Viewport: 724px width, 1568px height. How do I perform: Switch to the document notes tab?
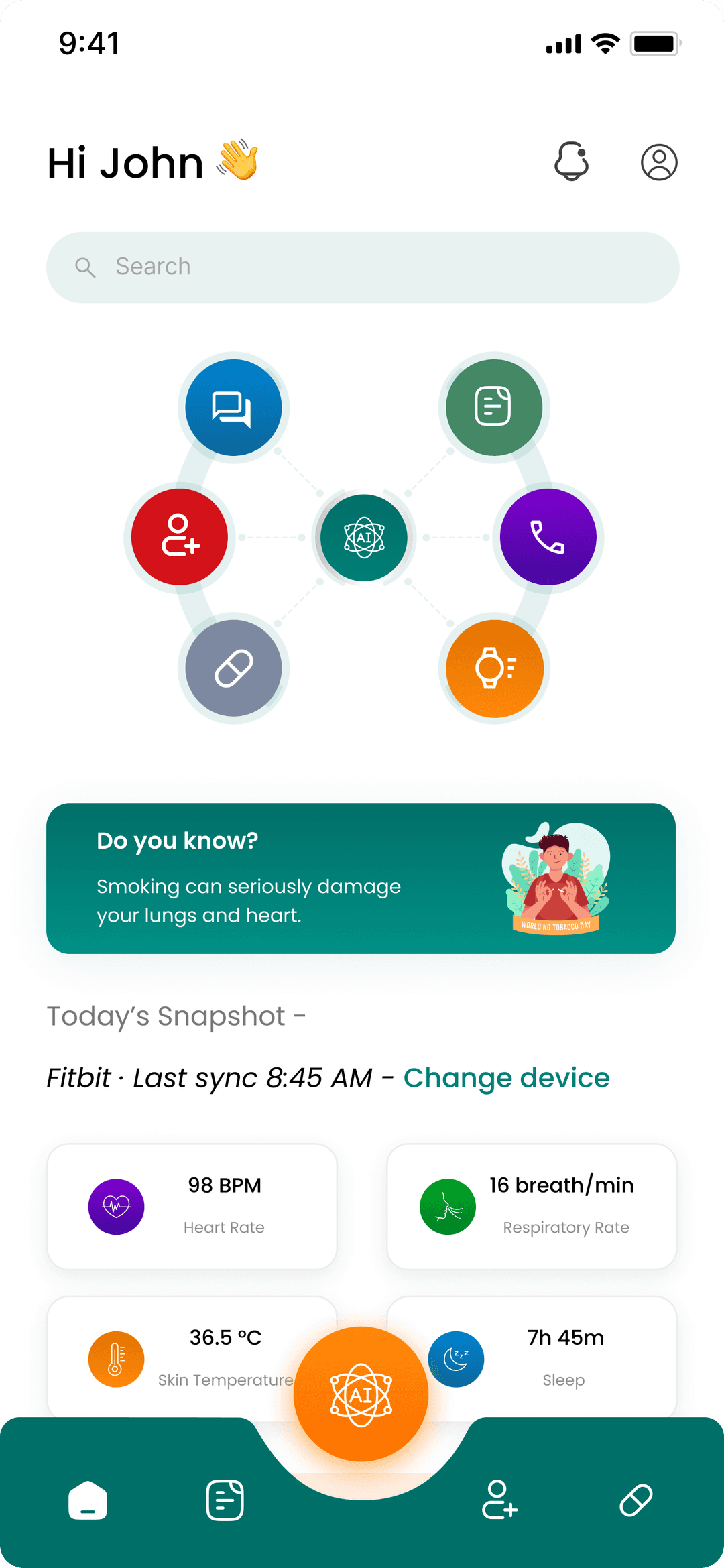(225, 1500)
